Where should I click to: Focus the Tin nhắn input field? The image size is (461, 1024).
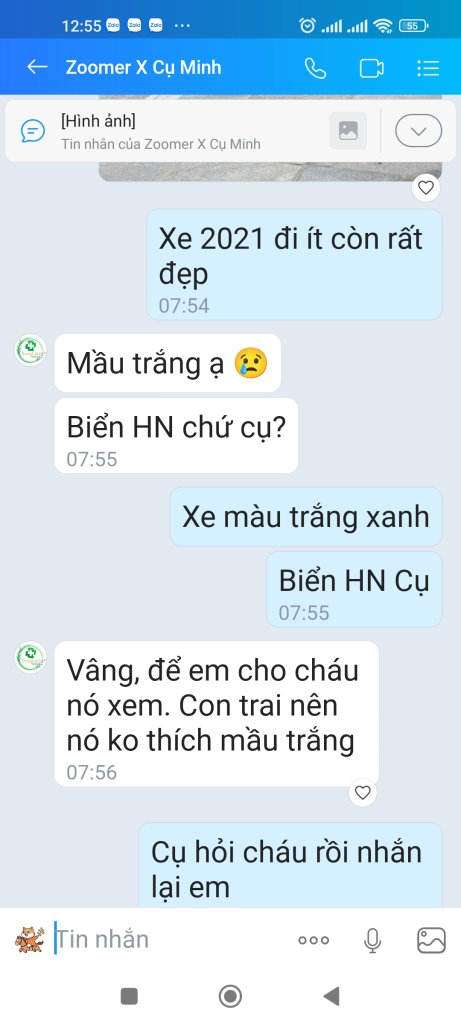pyautogui.click(x=170, y=940)
